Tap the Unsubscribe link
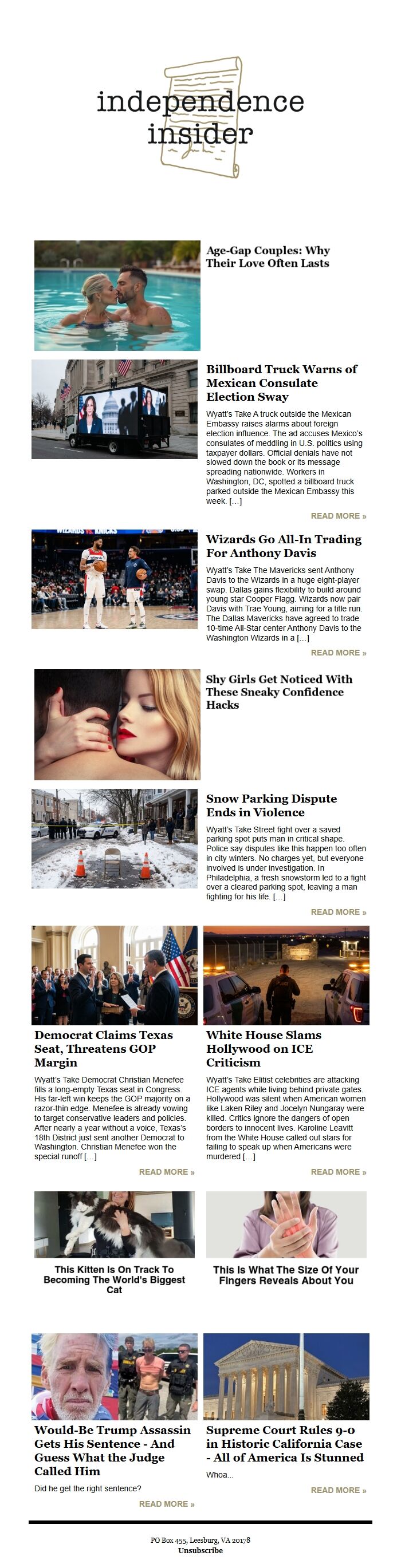The width and height of the screenshot is (401, 1568). 200,1550
